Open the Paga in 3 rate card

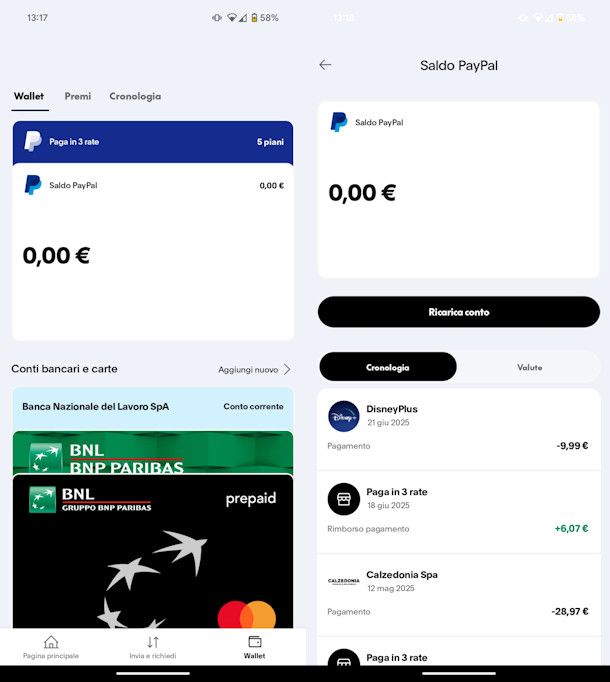pos(153,142)
